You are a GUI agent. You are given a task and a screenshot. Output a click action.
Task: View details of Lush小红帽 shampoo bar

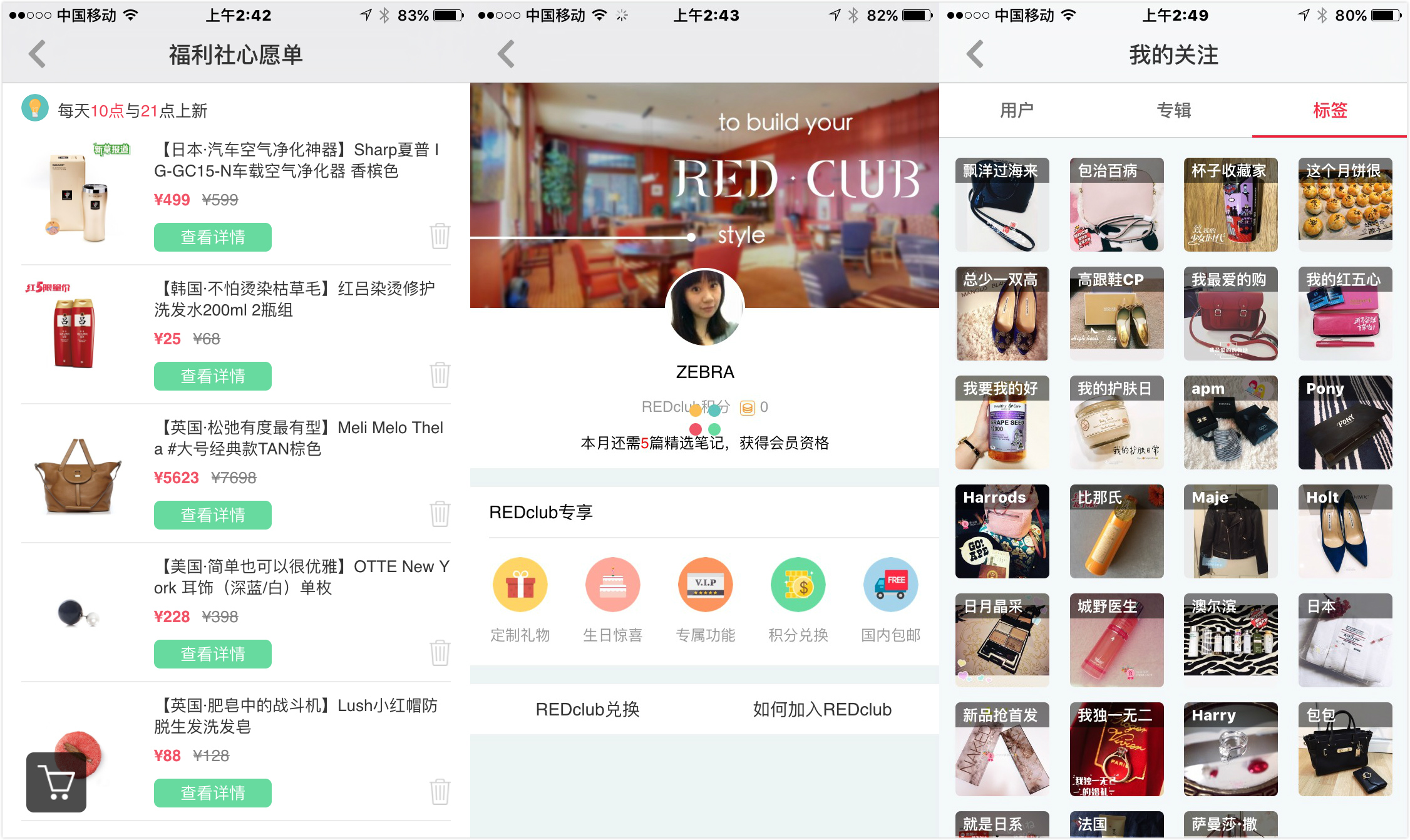tap(212, 793)
